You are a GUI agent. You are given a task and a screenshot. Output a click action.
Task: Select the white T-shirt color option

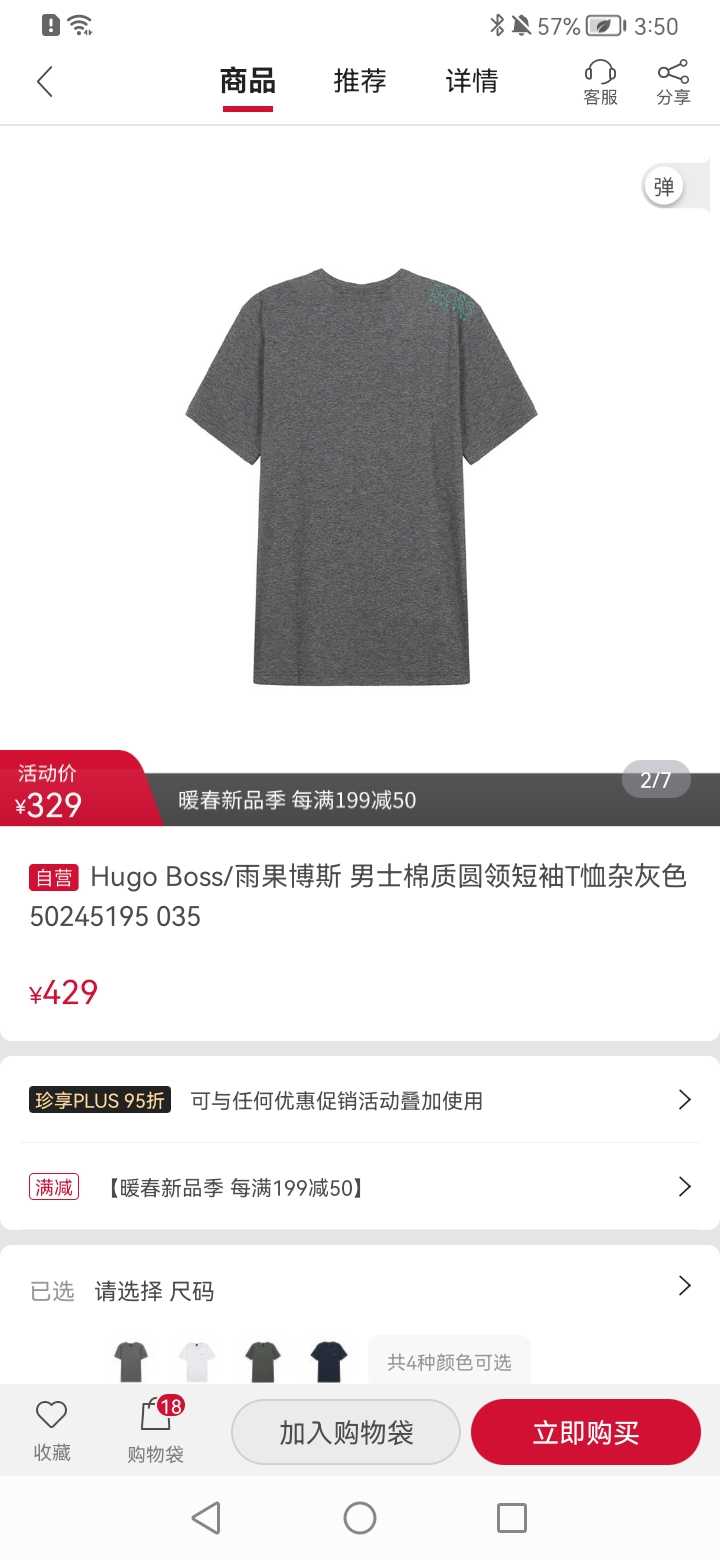(197, 1361)
